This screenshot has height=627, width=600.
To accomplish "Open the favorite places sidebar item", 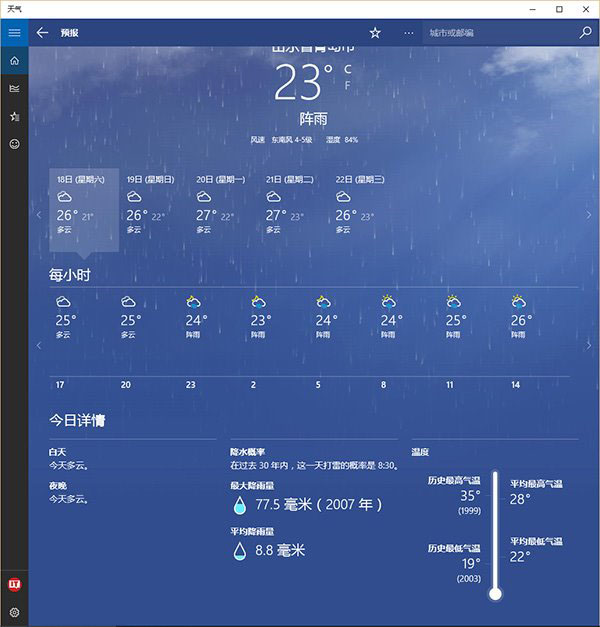I will pyautogui.click(x=14, y=116).
